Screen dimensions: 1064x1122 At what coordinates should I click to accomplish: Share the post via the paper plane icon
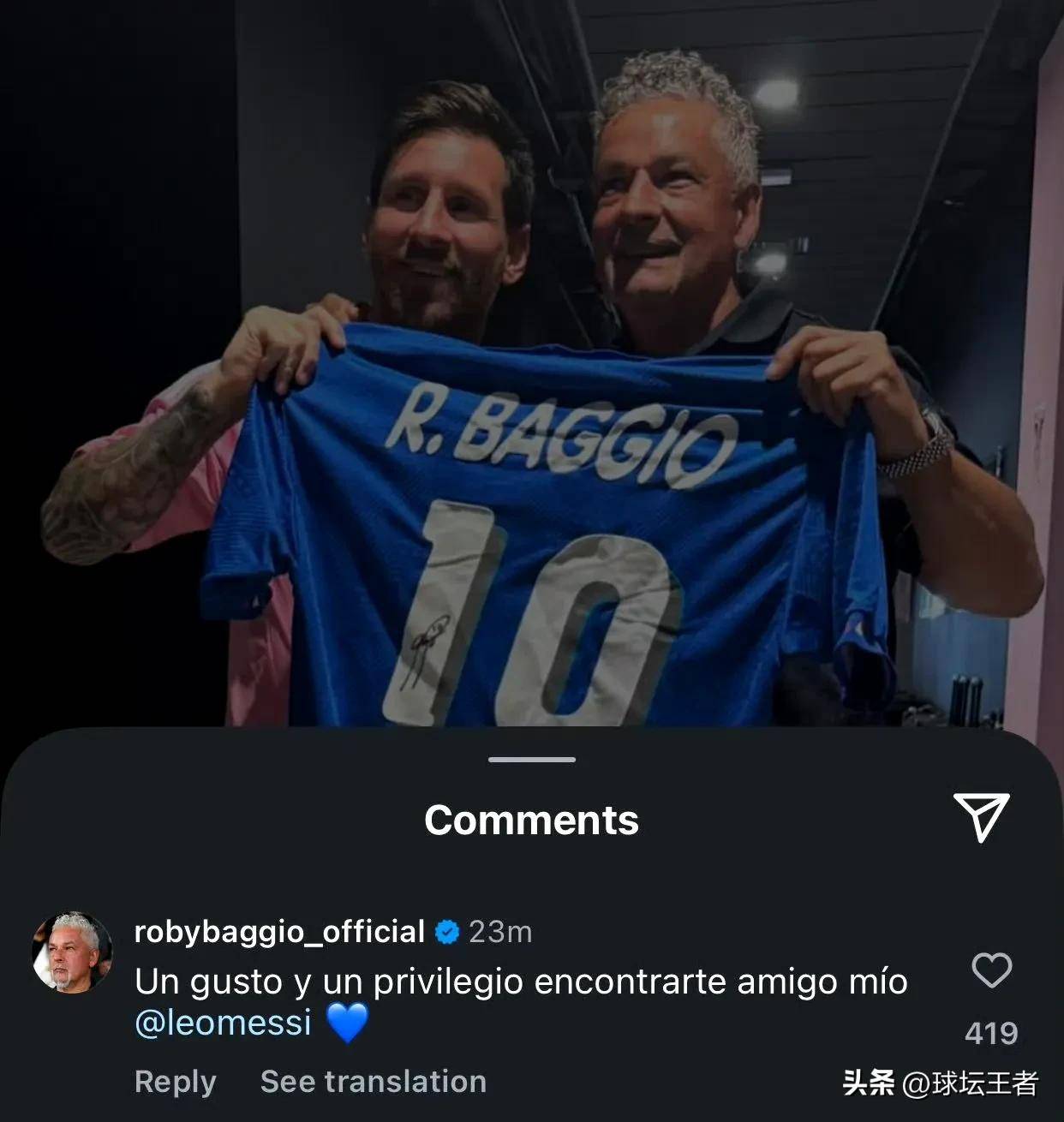tap(981, 816)
